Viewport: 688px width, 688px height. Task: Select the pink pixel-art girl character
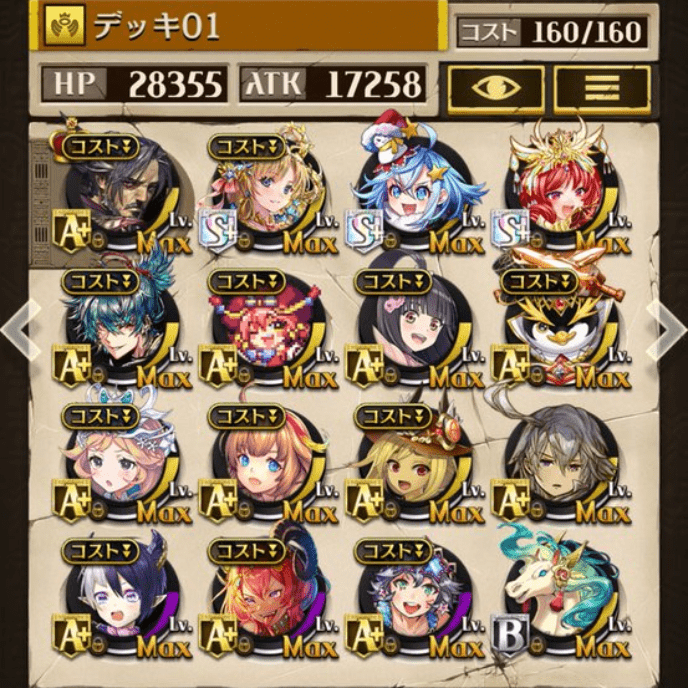[x=264, y=330]
